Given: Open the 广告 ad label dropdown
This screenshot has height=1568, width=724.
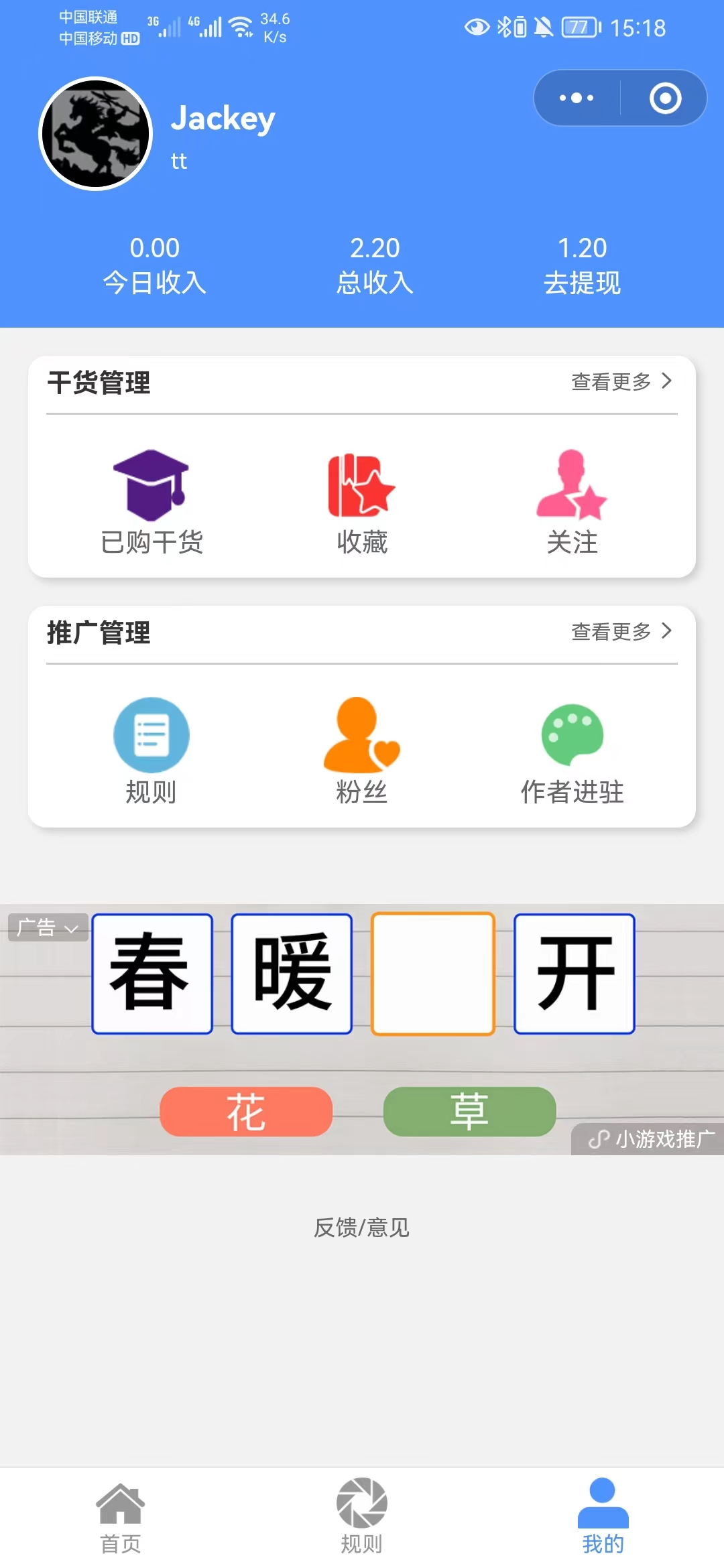Looking at the screenshot, I should point(46,927).
